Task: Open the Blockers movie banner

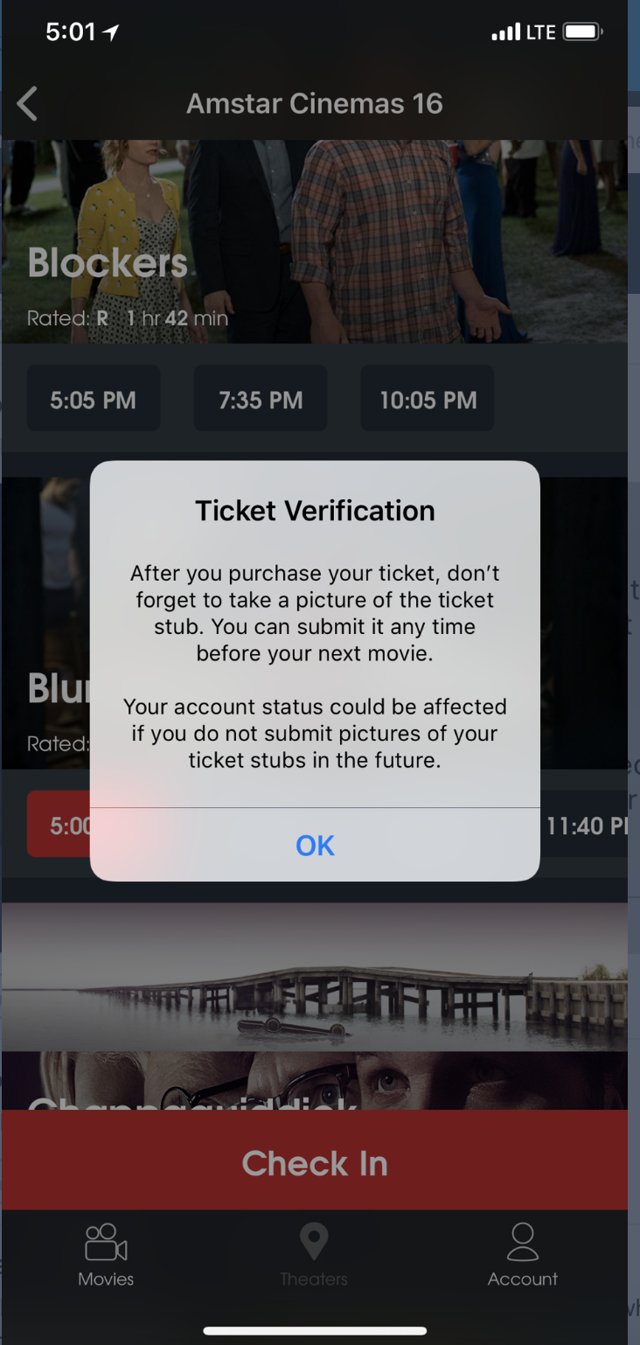Action: pyautogui.click(x=314, y=242)
